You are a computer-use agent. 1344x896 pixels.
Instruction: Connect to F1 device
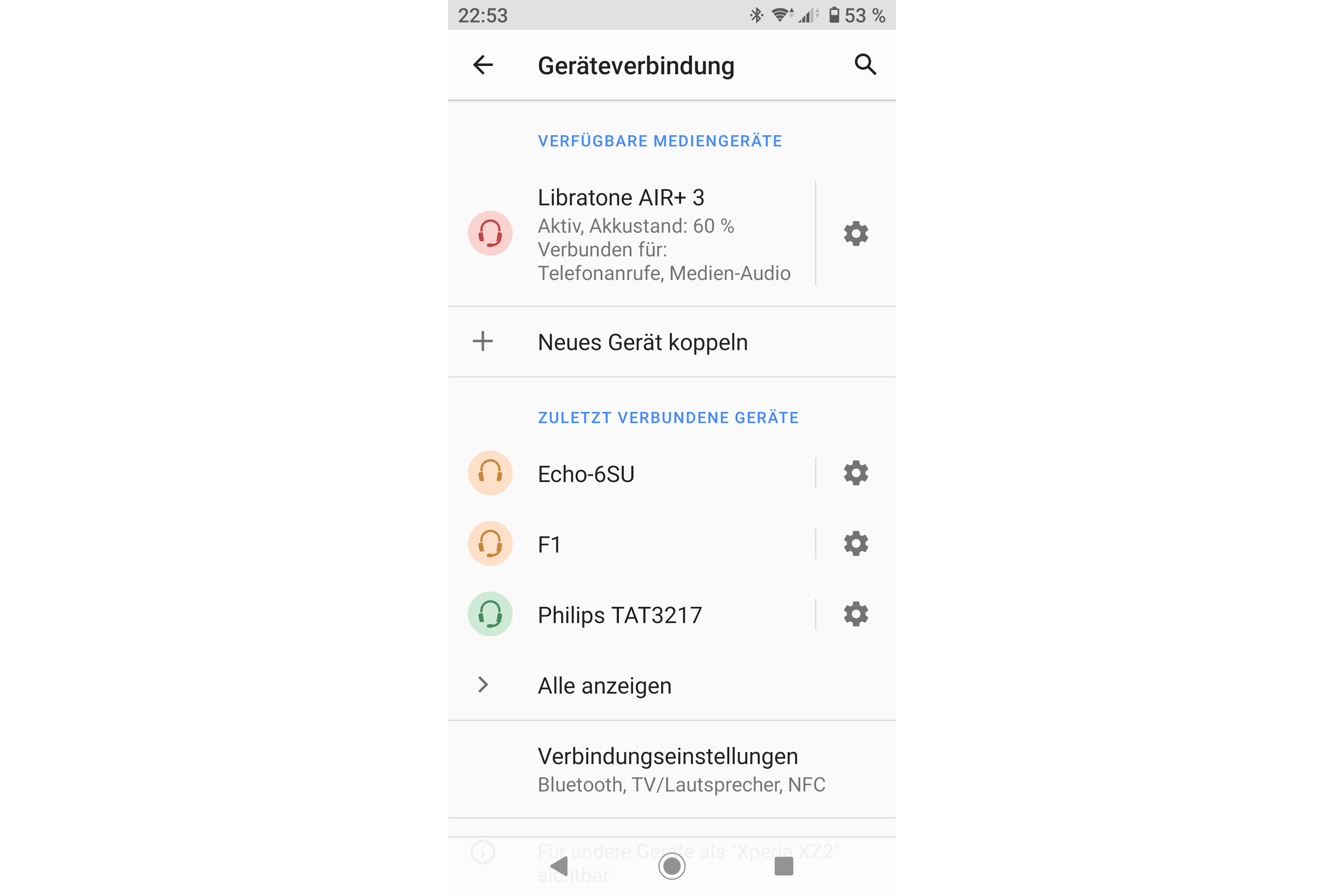coord(631,543)
